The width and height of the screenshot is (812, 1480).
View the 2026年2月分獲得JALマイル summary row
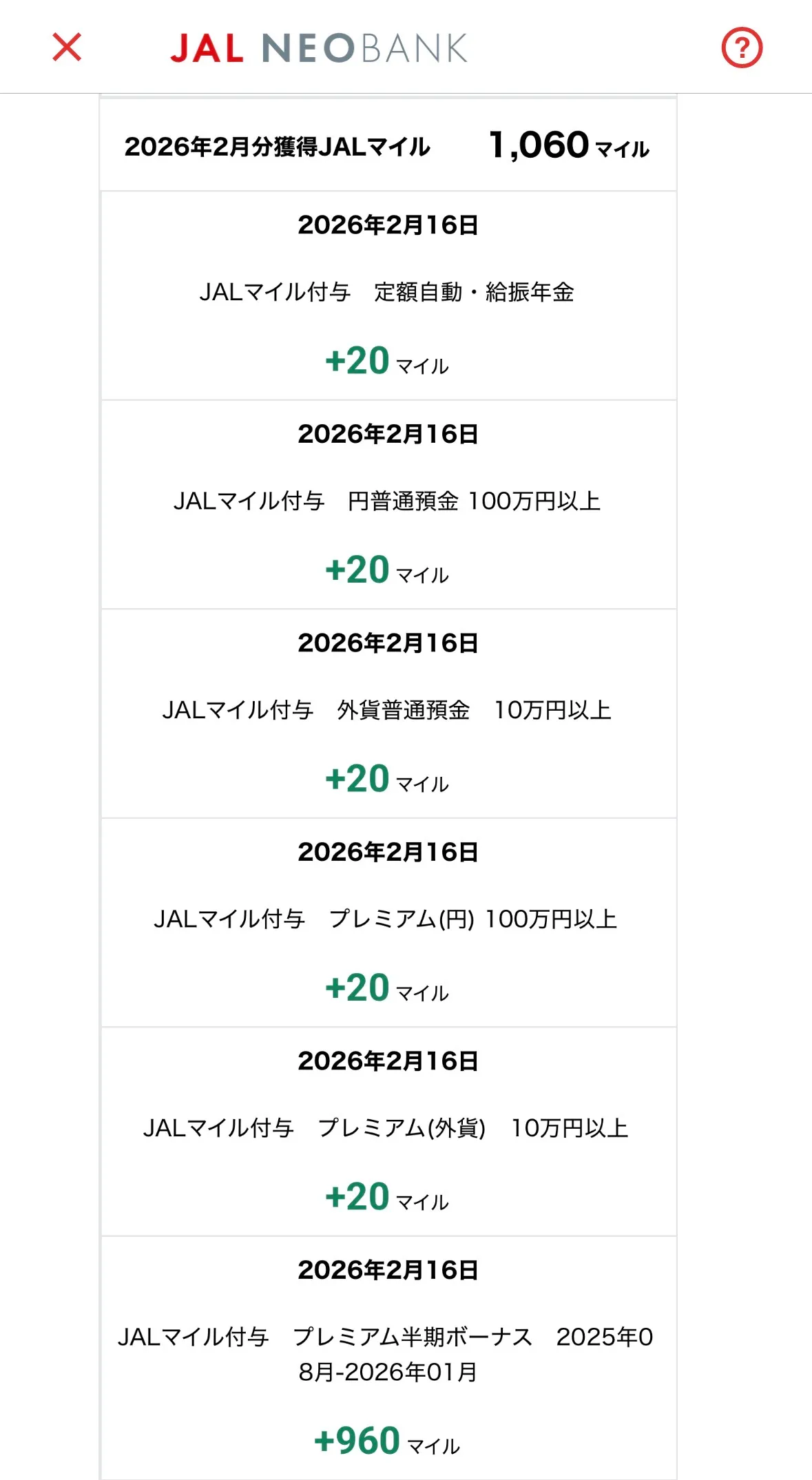(388, 145)
